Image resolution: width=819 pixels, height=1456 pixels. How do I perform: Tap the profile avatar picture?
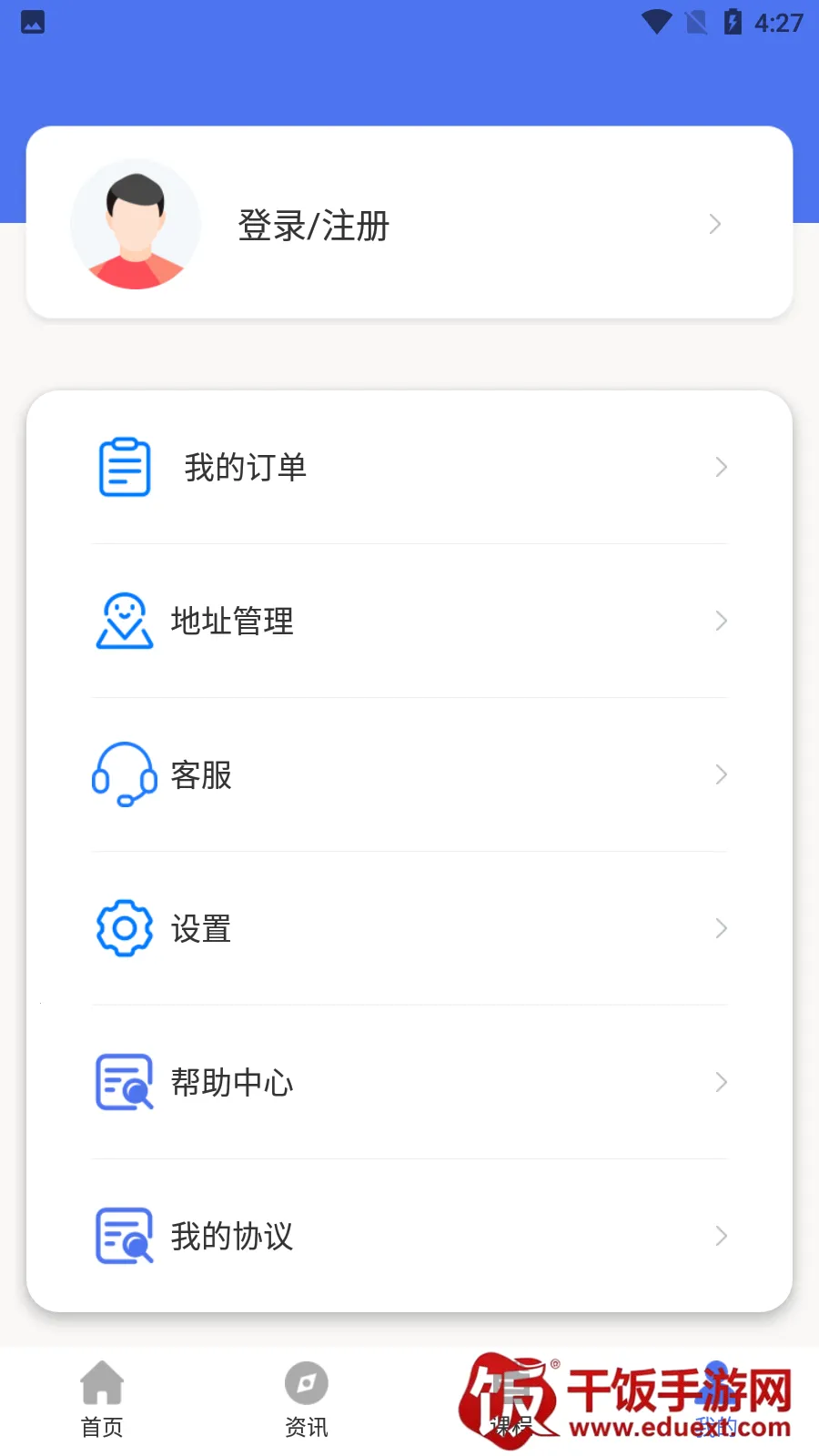click(136, 225)
